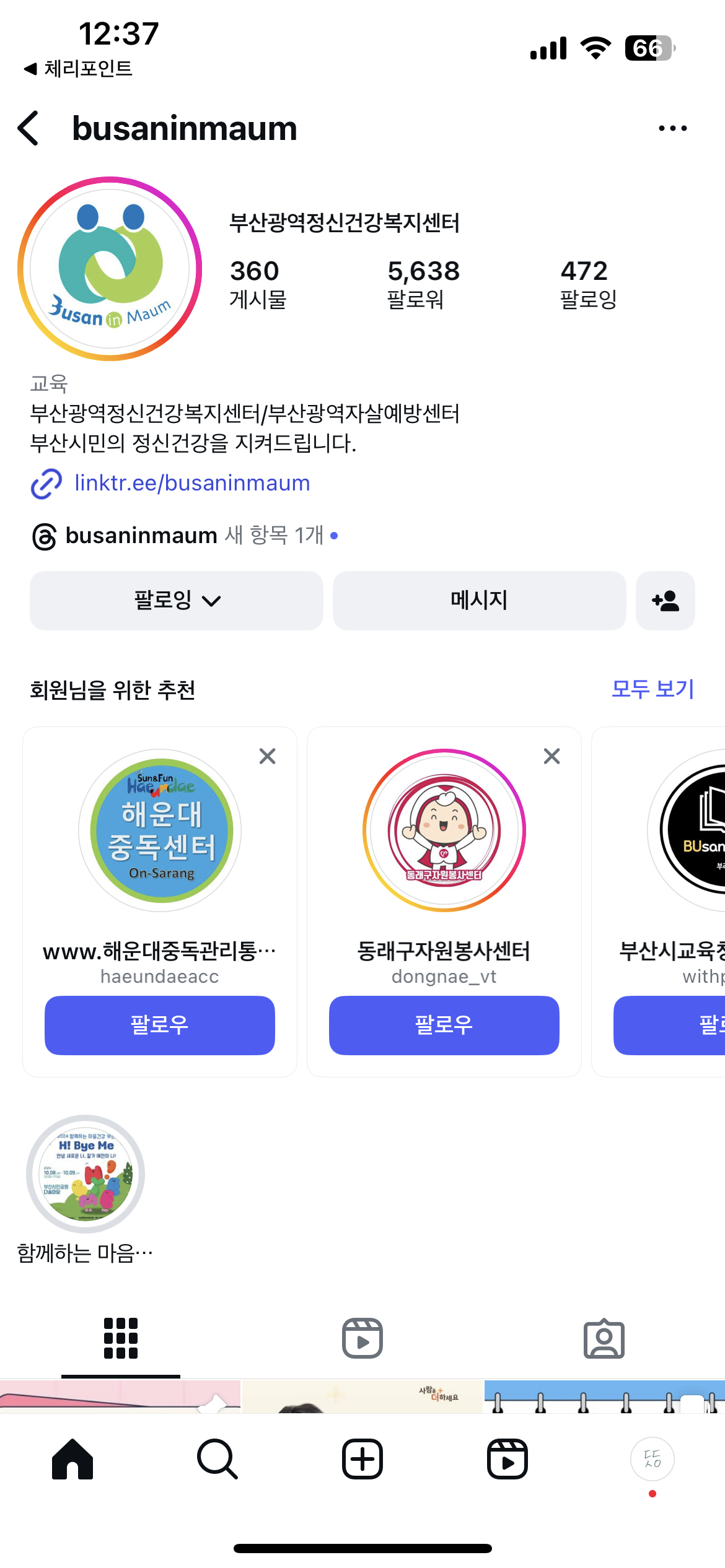View busaninmaum profile story
This screenshot has width=725, height=1568.
point(110,269)
